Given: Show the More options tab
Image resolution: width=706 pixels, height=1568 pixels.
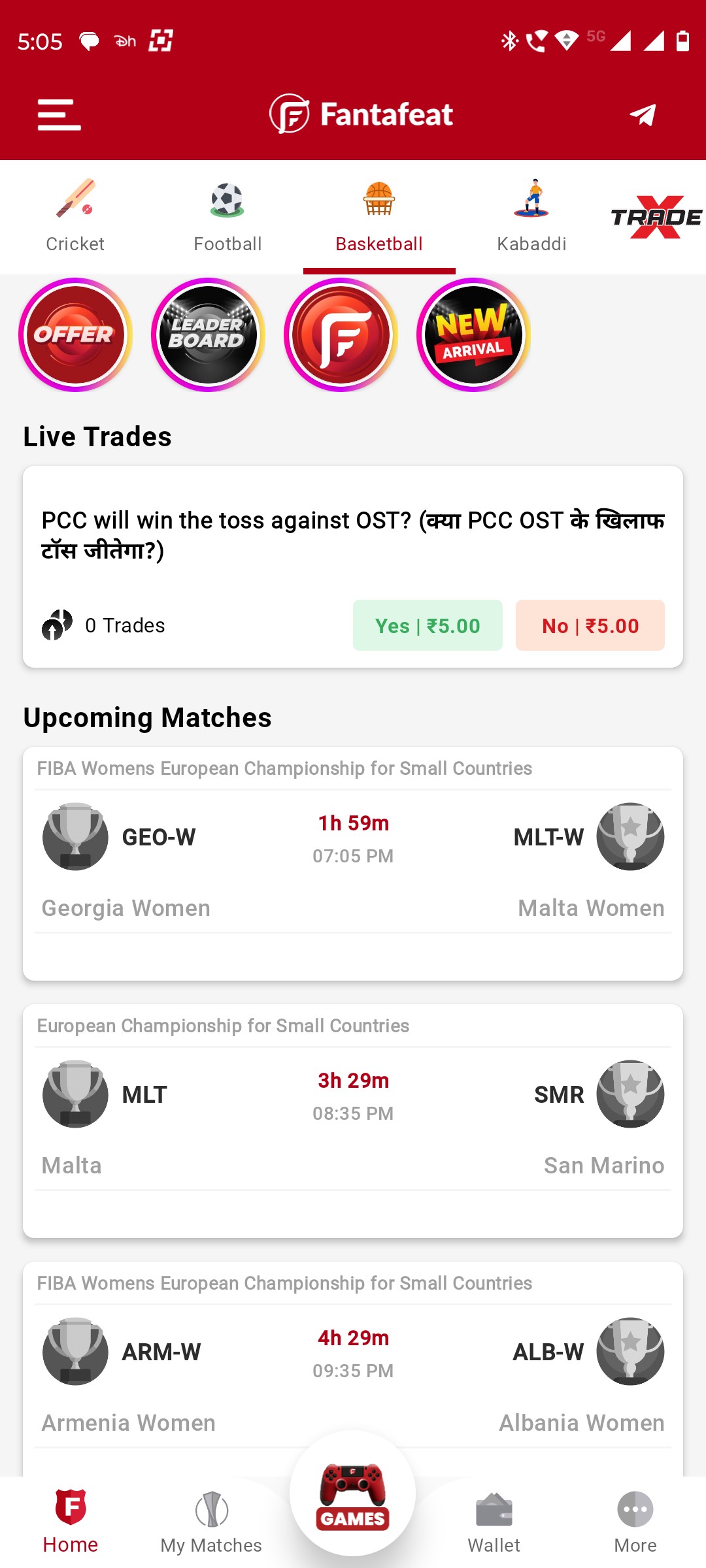Looking at the screenshot, I should pyautogui.click(x=635, y=1522).
